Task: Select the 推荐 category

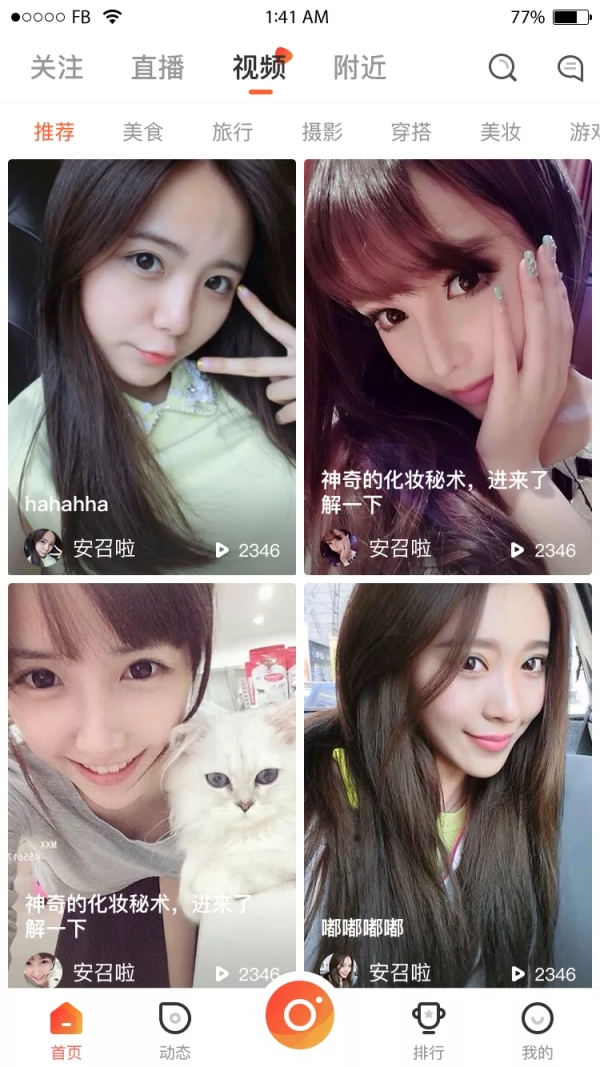Action: pyautogui.click(x=54, y=132)
